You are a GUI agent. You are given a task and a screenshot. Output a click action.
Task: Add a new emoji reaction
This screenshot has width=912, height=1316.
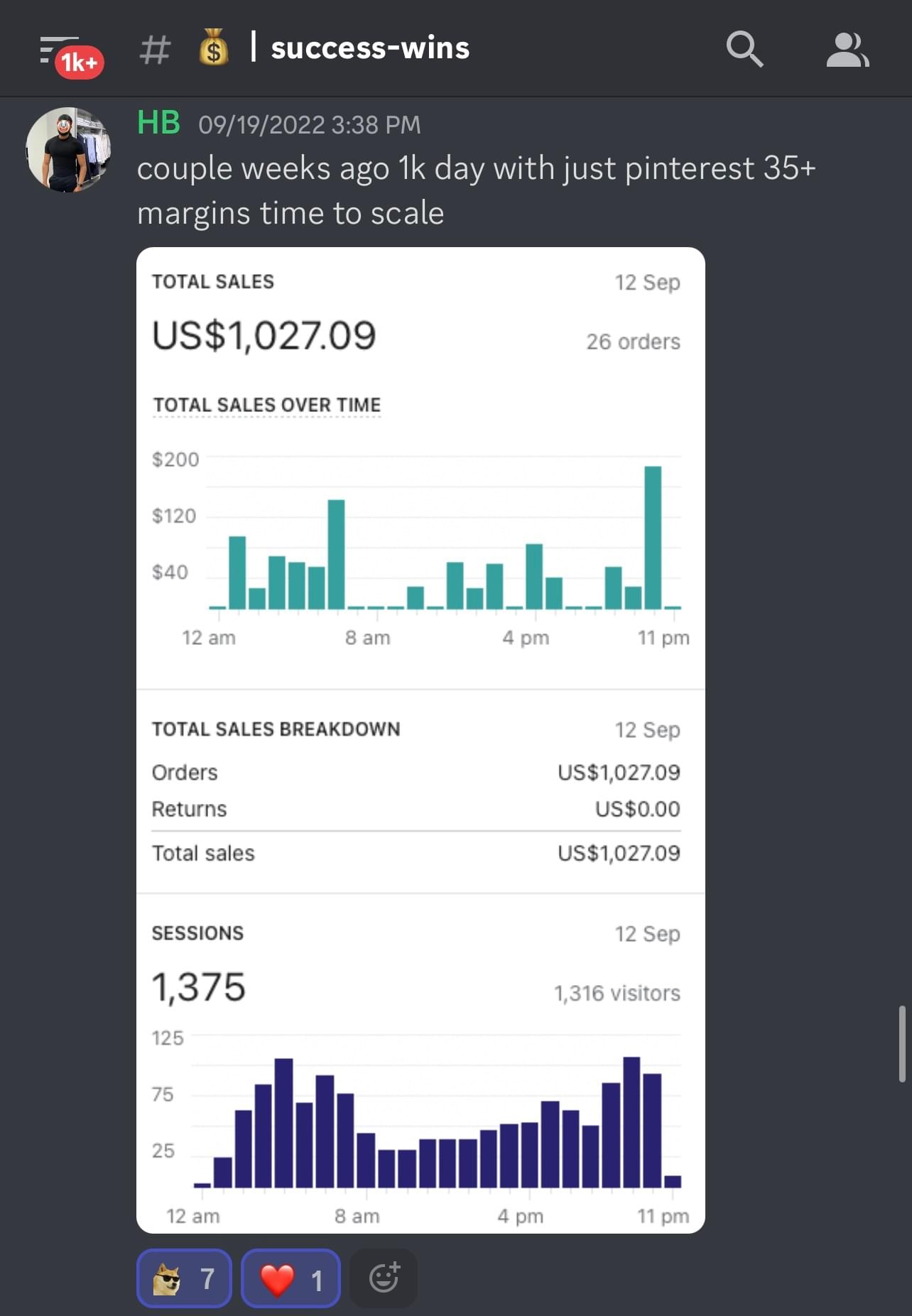[384, 1278]
